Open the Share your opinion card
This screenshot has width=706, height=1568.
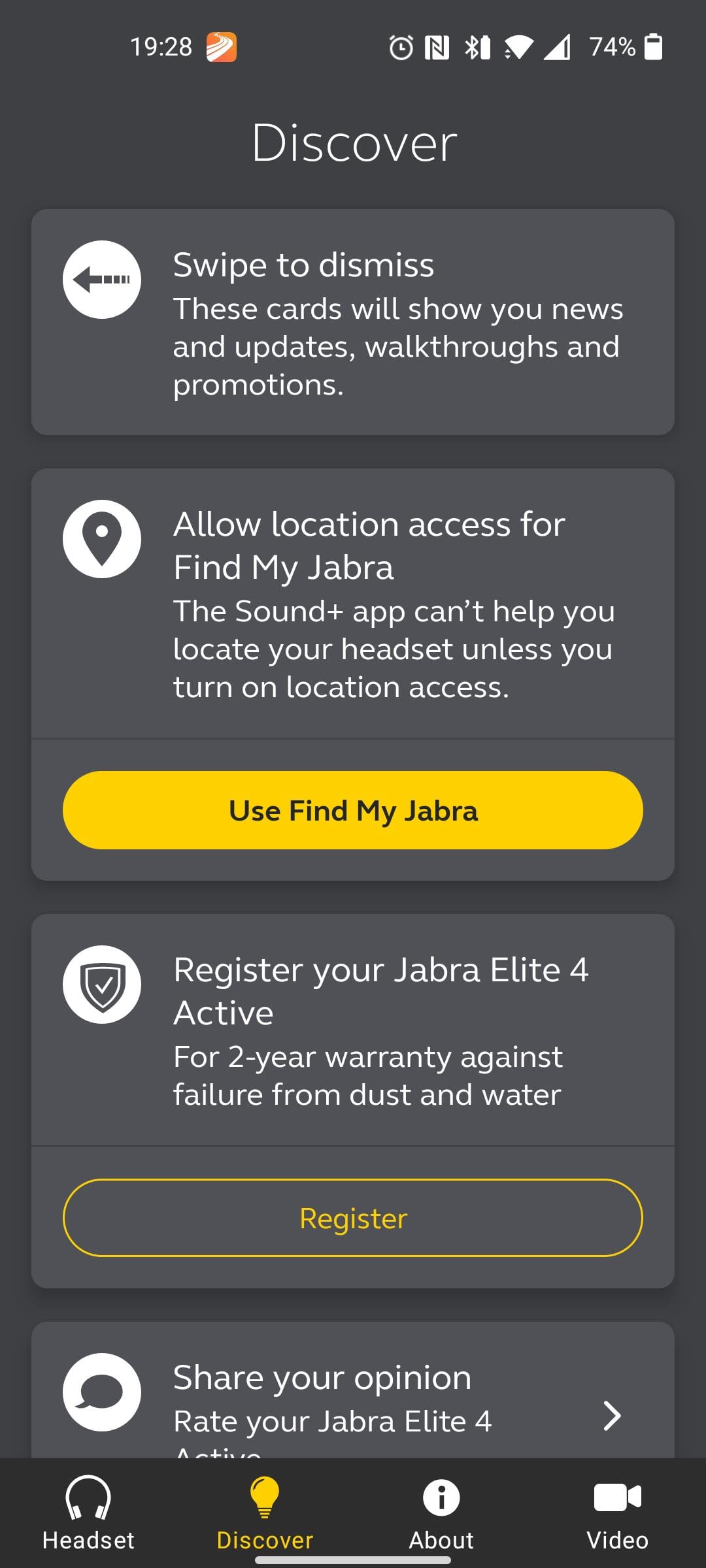(353, 1398)
